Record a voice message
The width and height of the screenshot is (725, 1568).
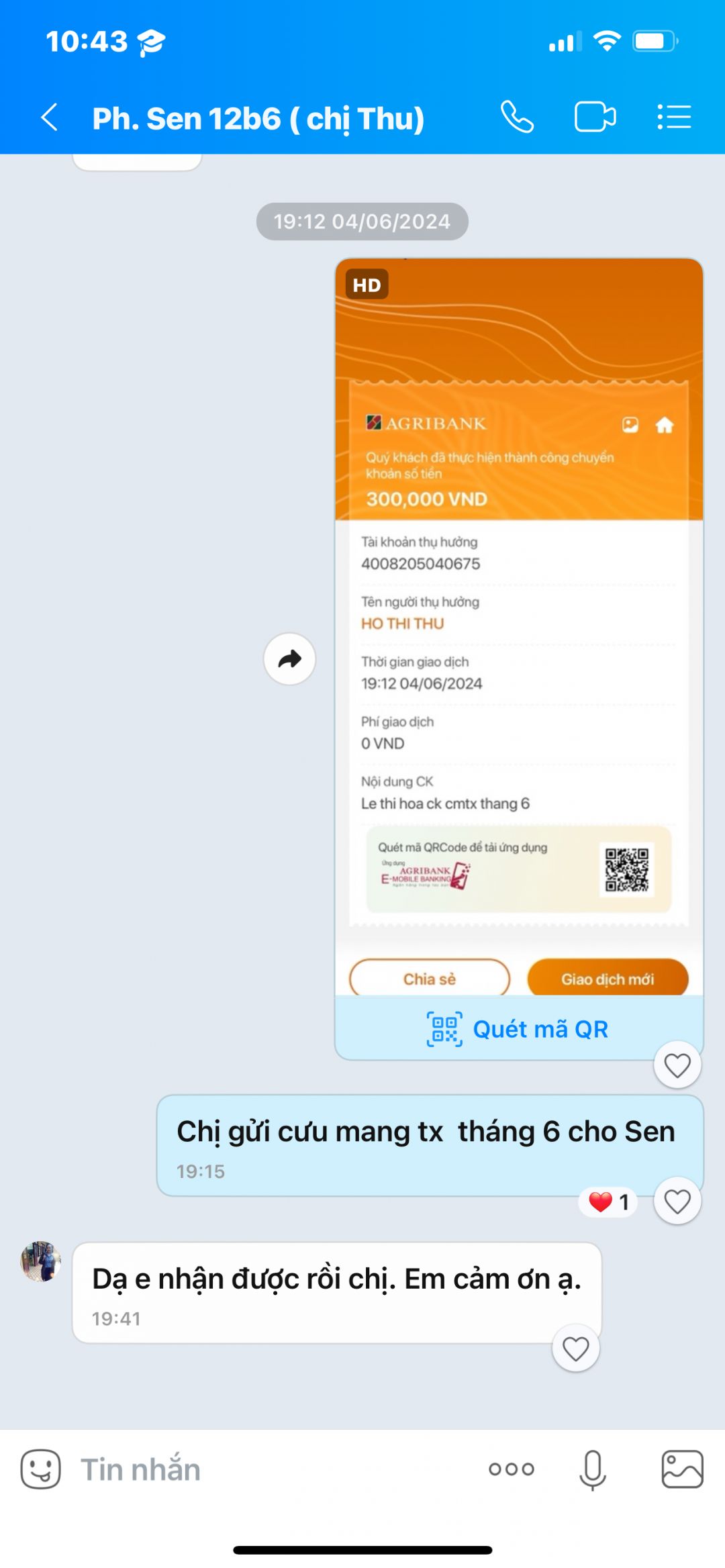[593, 1469]
